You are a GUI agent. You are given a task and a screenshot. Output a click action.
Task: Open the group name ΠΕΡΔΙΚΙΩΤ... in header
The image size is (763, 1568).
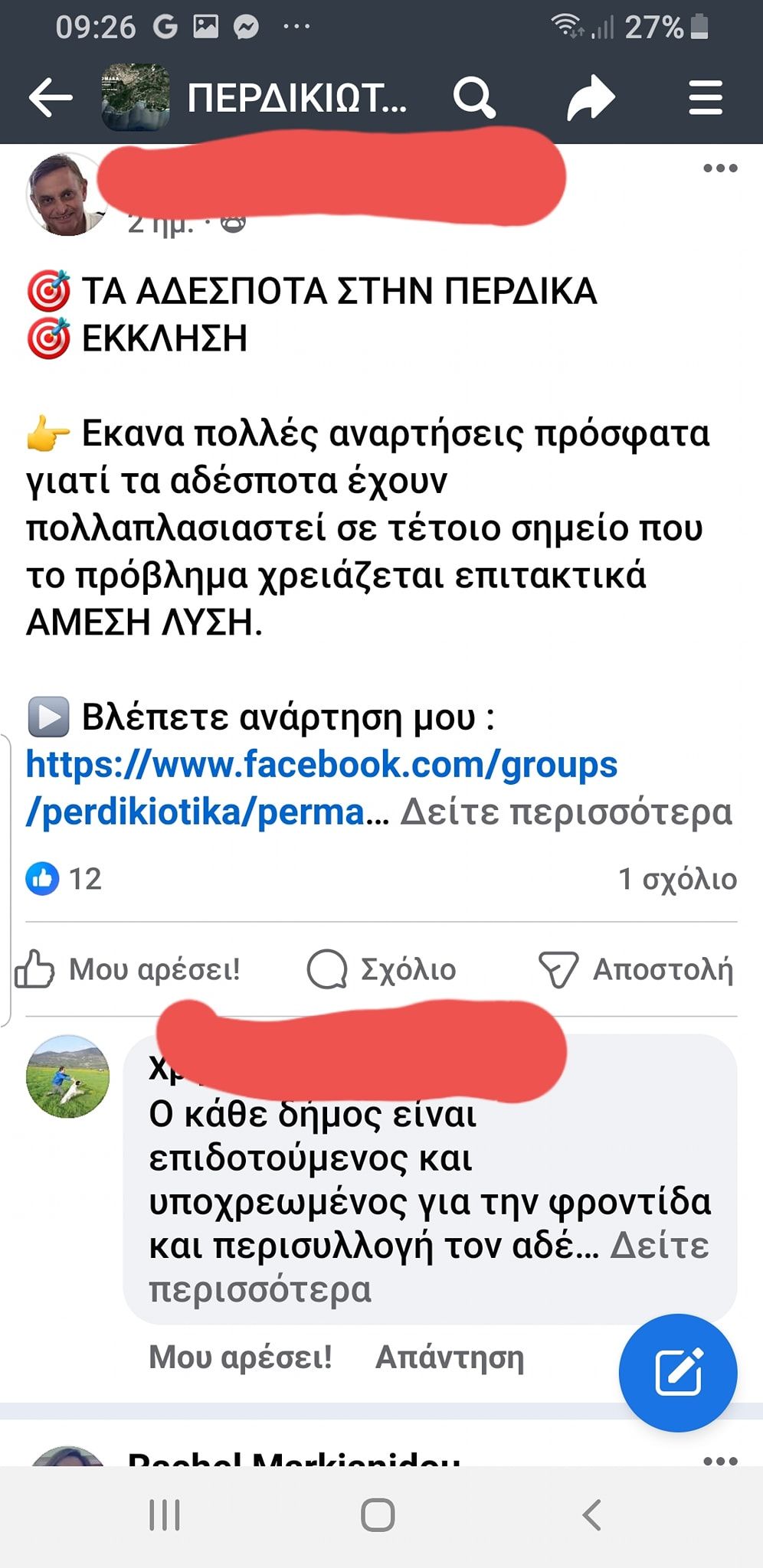tap(297, 98)
